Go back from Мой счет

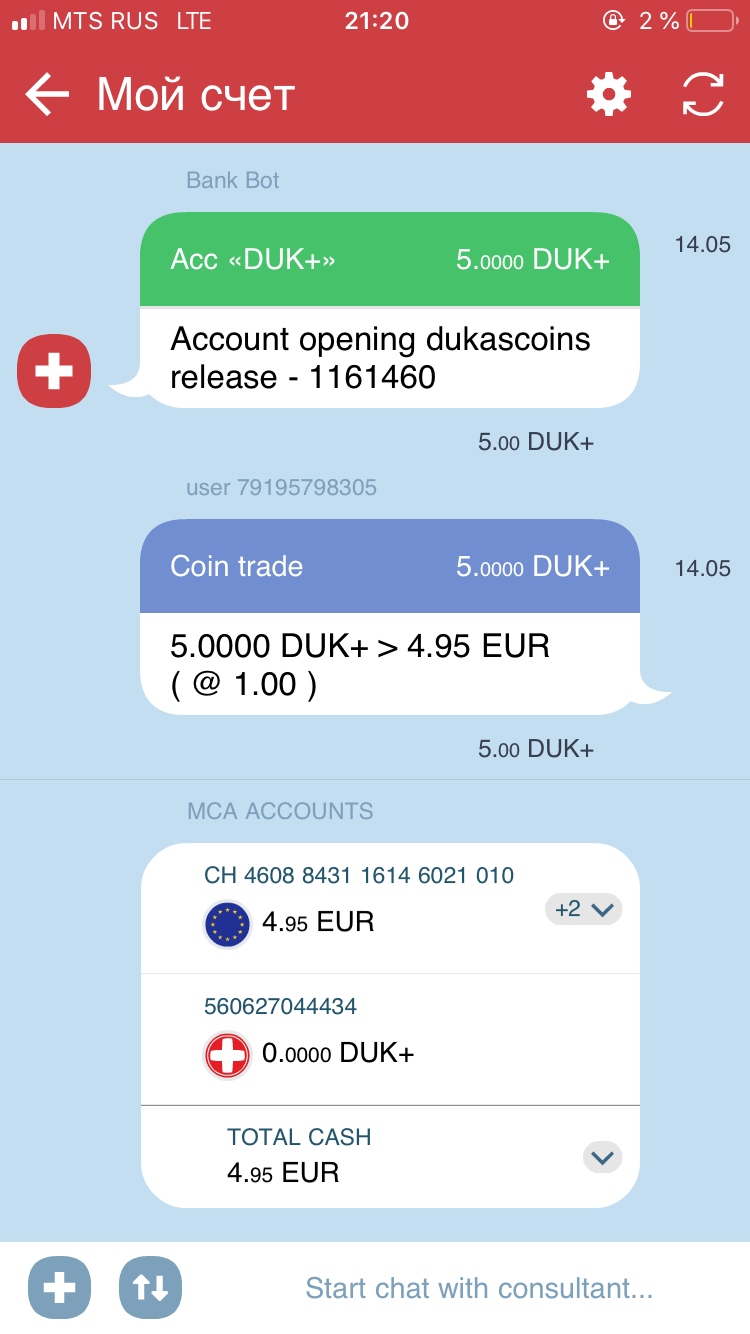tap(47, 96)
